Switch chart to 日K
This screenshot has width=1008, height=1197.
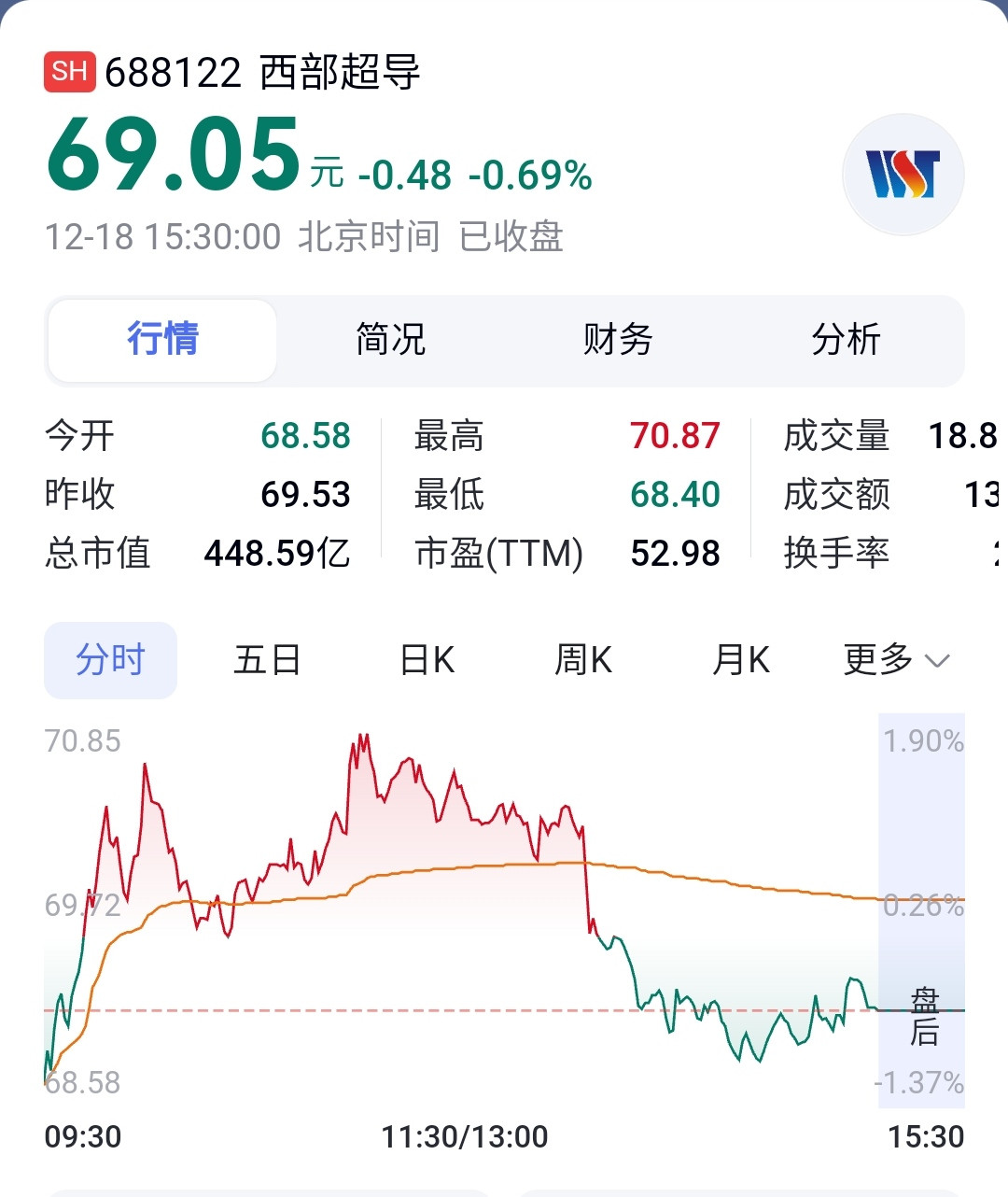pyautogui.click(x=427, y=660)
